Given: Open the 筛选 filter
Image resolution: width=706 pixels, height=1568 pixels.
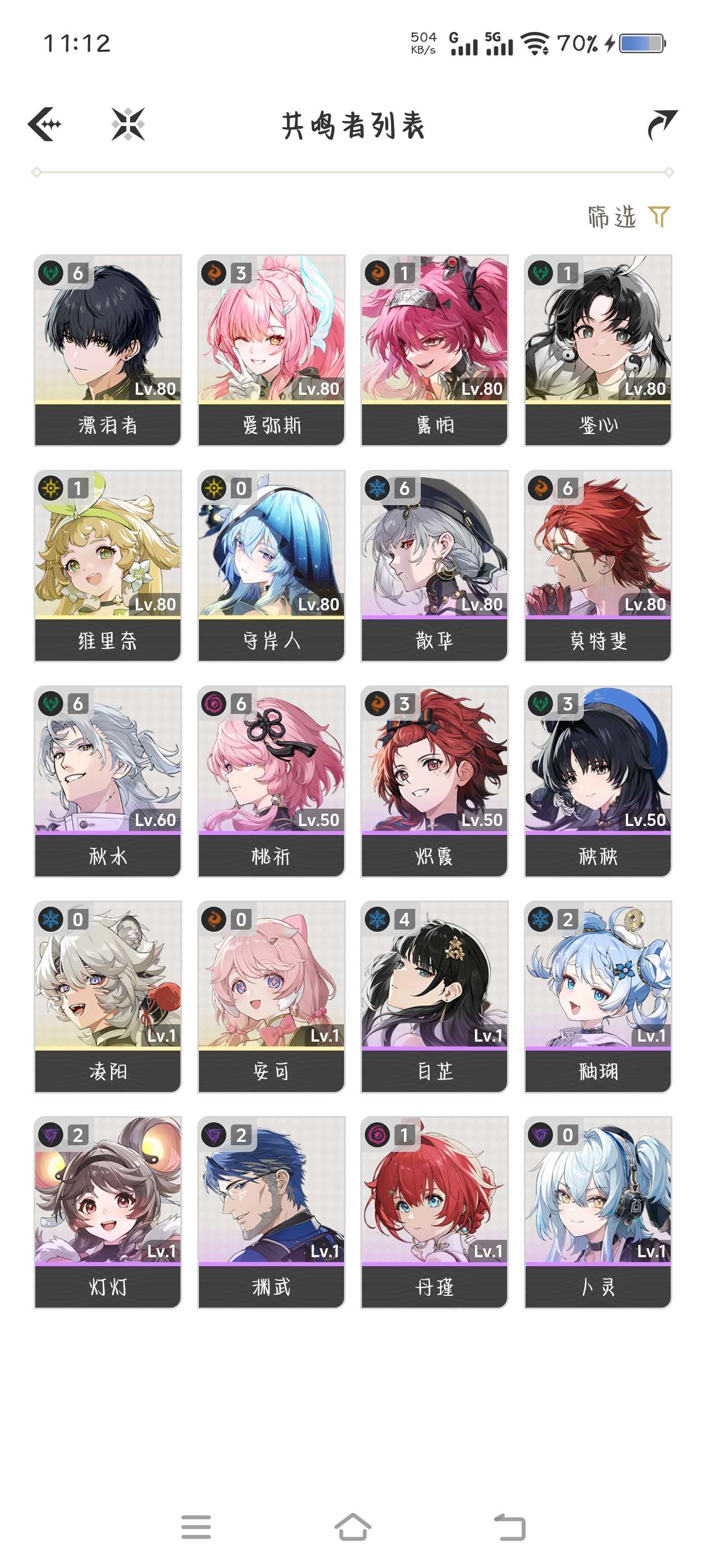Looking at the screenshot, I should point(629,217).
